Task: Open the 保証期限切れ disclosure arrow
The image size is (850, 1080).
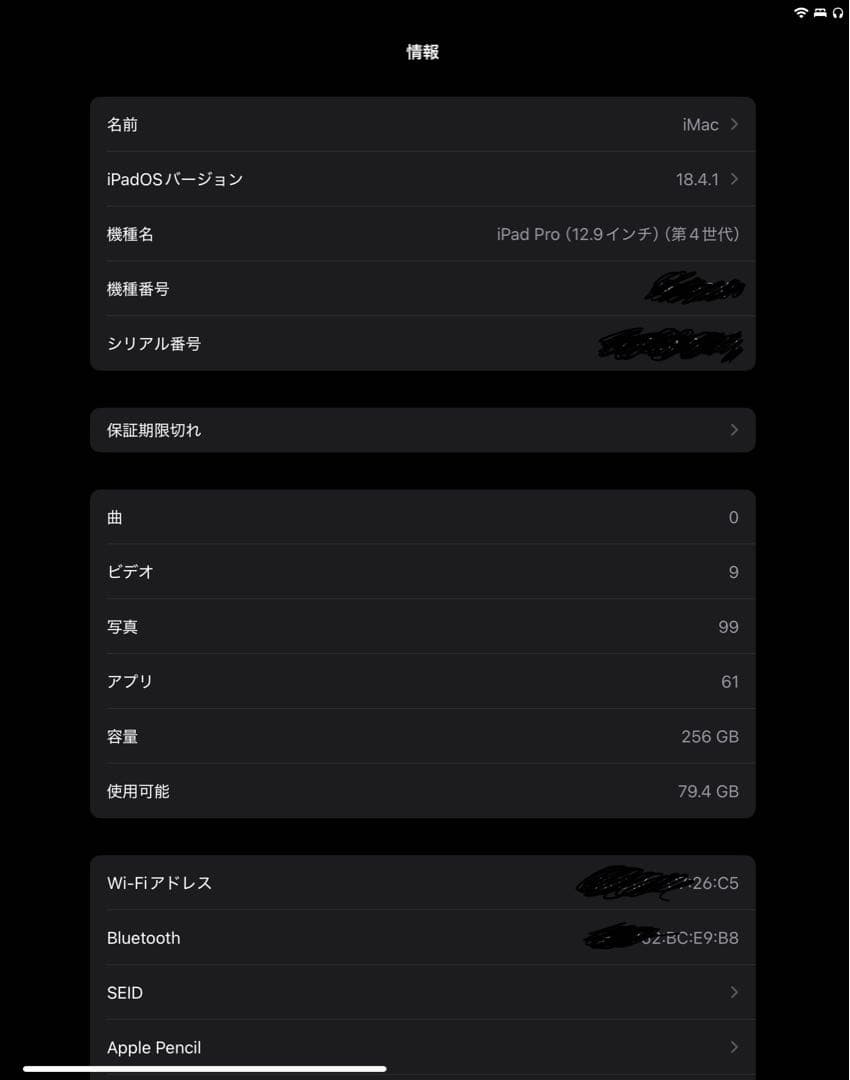Action: 734,429
